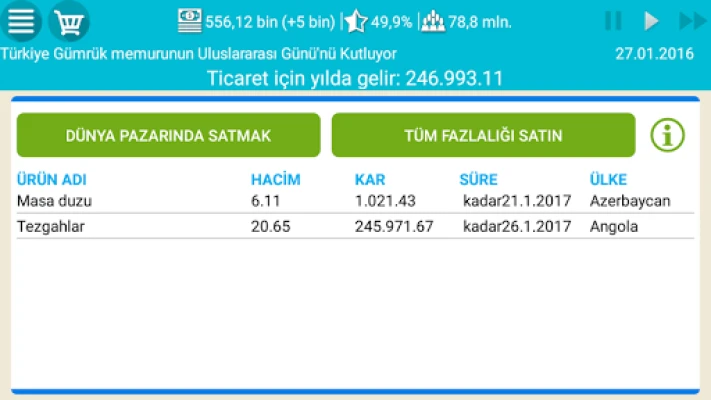Image resolution: width=711 pixels, height=400 pixels.
Task: Tap Dünya Pazarında Satmak button
Action: point(168,135)
